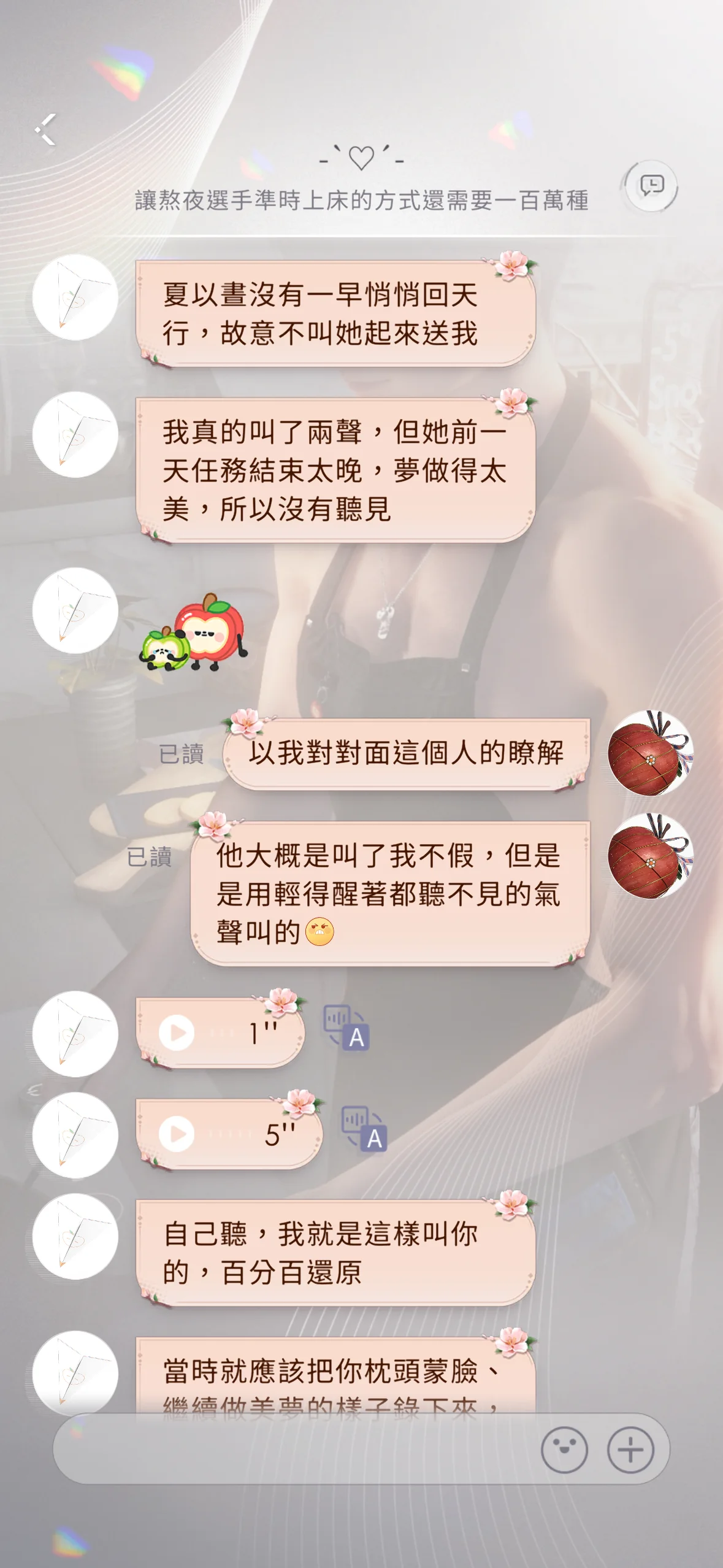The image size is (723, 1568).
Task: Play the 1-second voice message
Action: coord(177,1033)
